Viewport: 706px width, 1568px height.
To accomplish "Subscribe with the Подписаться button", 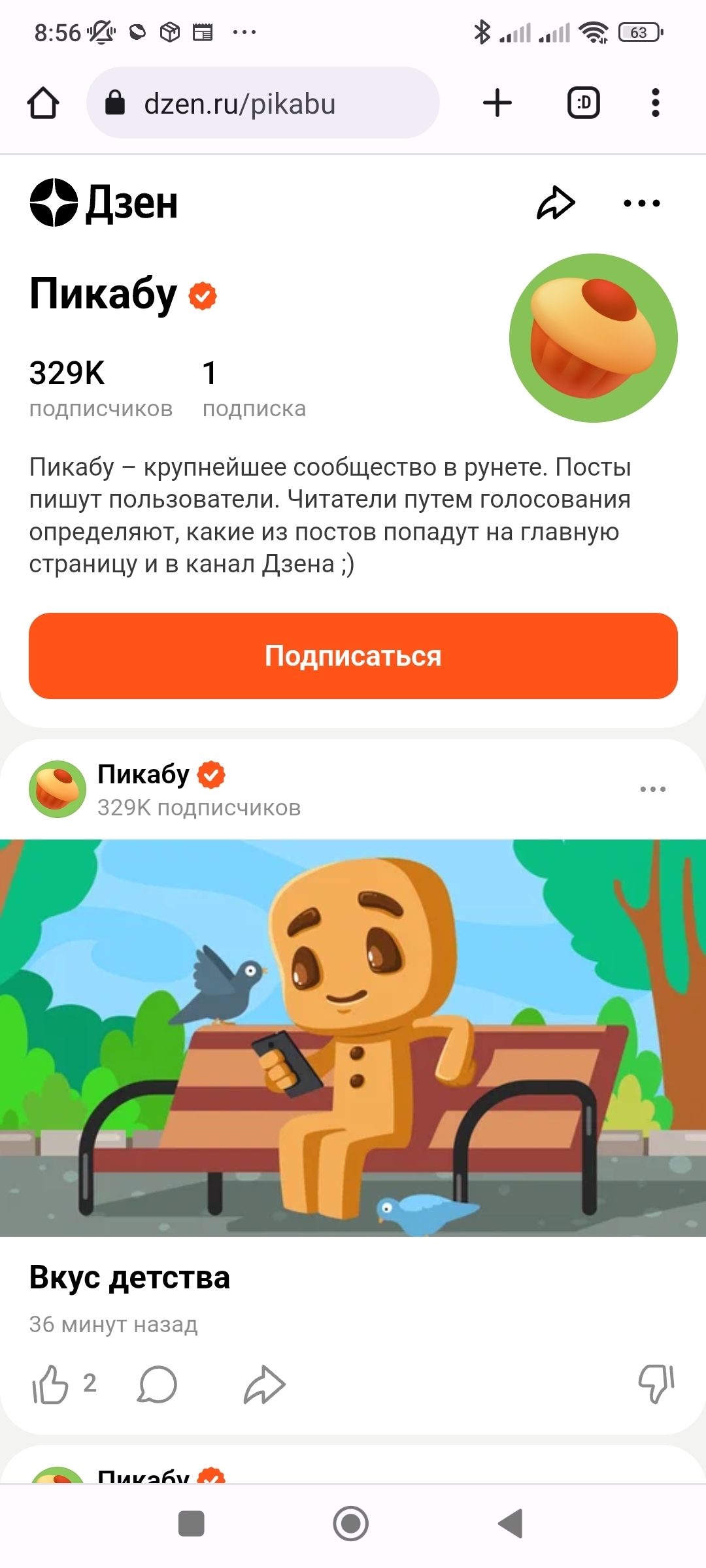I will (x=353, y=656).
